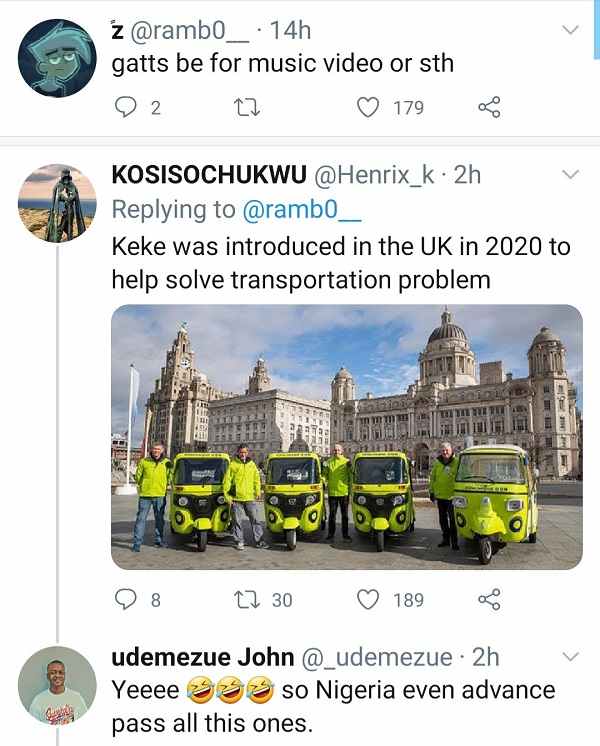Like KOSISOCHUKWU's Keke tweet
Screen dimensions: 600x746
(x=369, y=599)
